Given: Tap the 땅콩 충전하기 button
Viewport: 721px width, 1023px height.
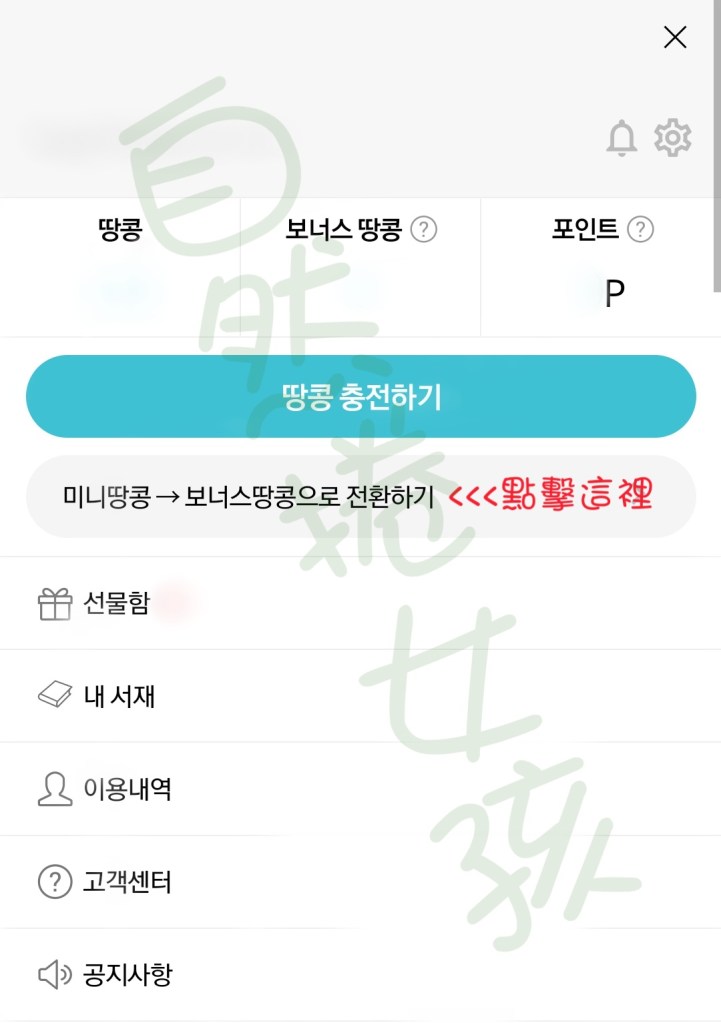Looking at the screenshot, I should point(360,396).
